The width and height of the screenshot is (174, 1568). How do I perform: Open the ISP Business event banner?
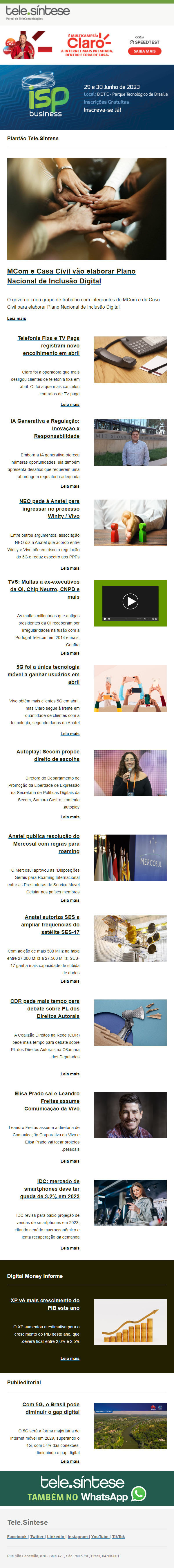(87, 97)
